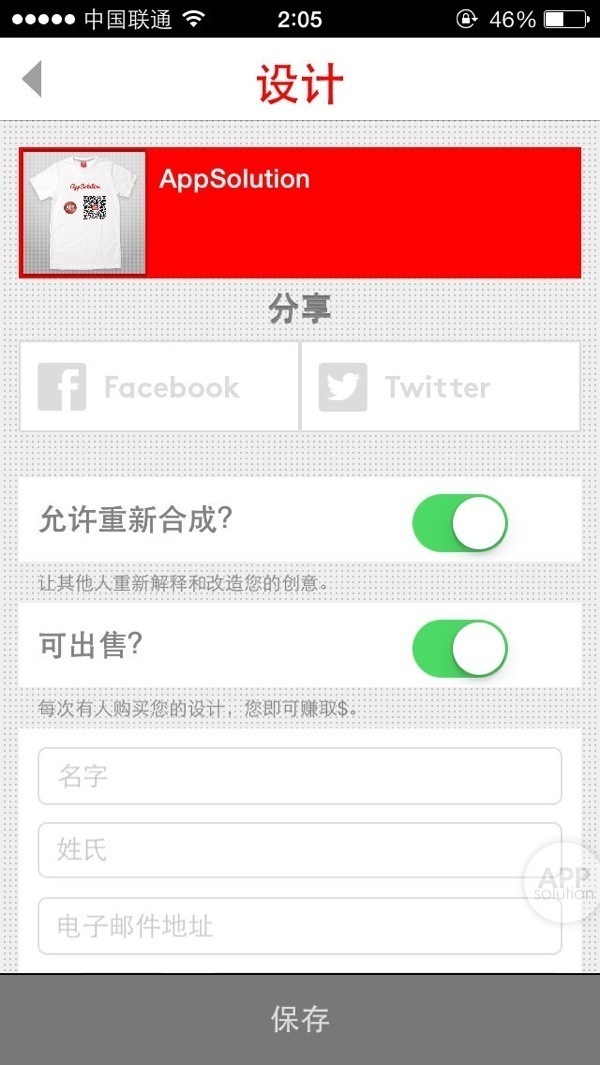Open the AppSolution T-shirt design thumbnail
This screenshot has width=600, height=1065.
click(84, 213)
